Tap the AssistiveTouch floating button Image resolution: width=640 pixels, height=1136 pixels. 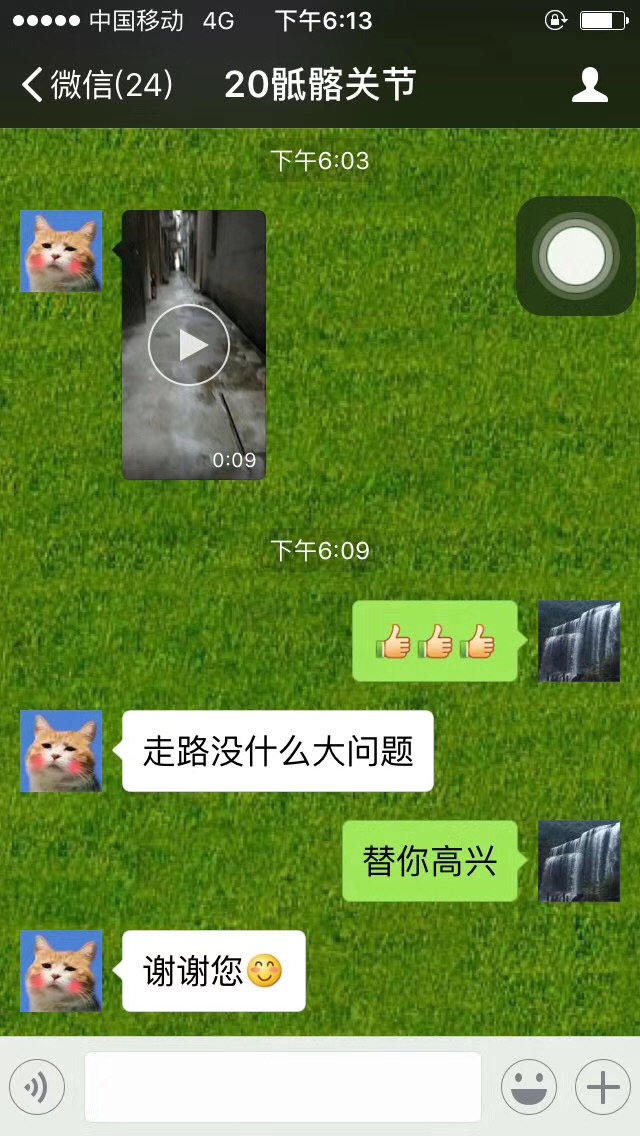[x=575, y=256]
